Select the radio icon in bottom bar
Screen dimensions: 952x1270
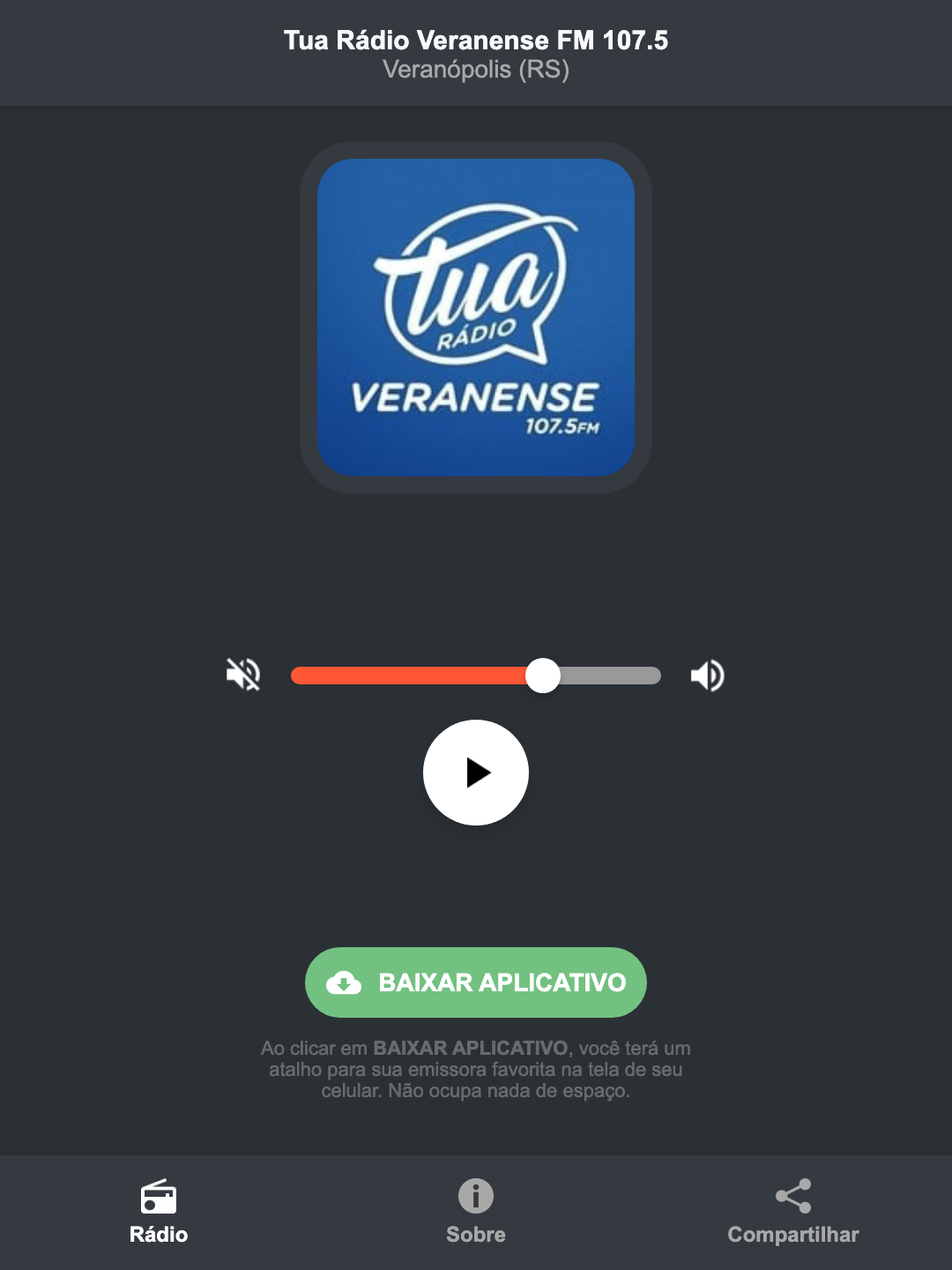pos(159,1199)
